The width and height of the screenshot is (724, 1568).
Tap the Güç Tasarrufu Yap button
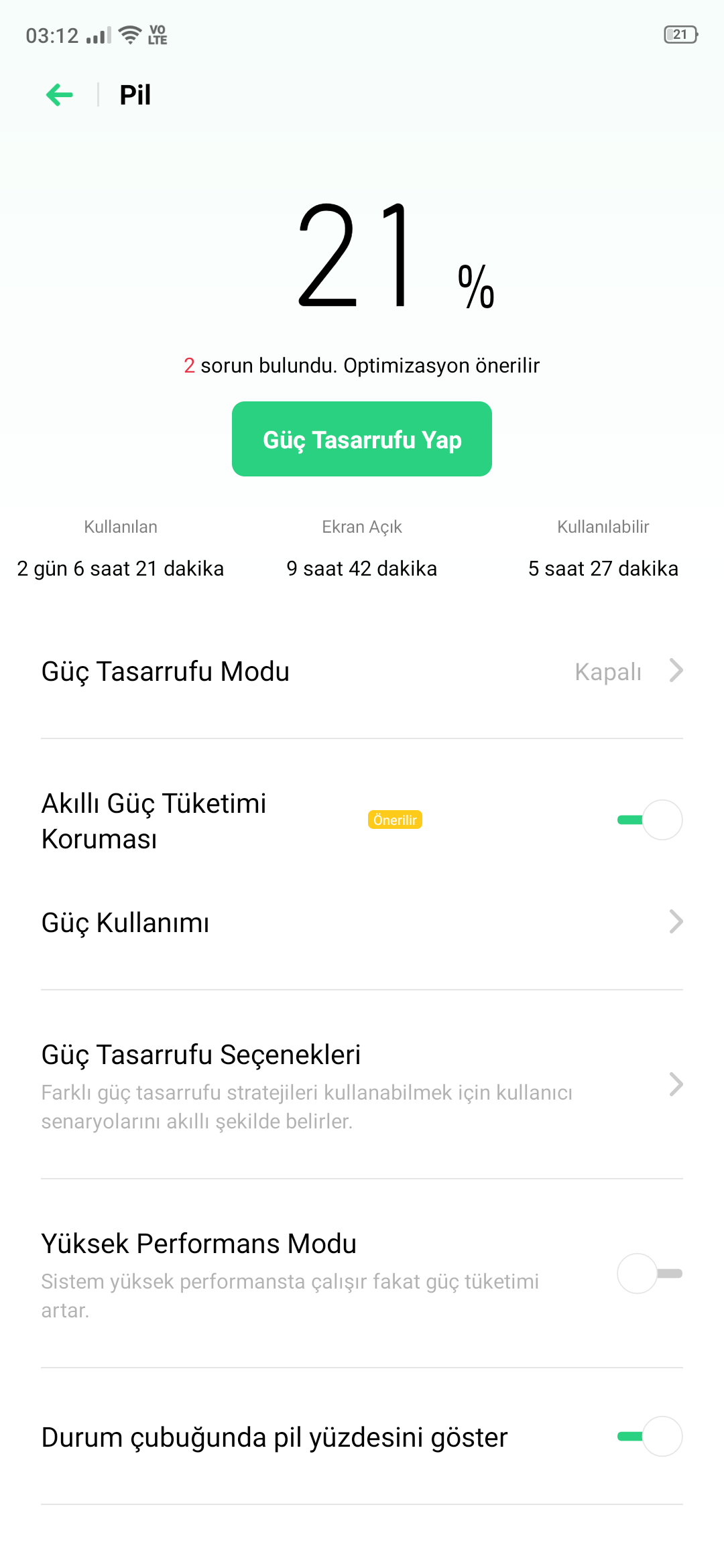point(362,439)
